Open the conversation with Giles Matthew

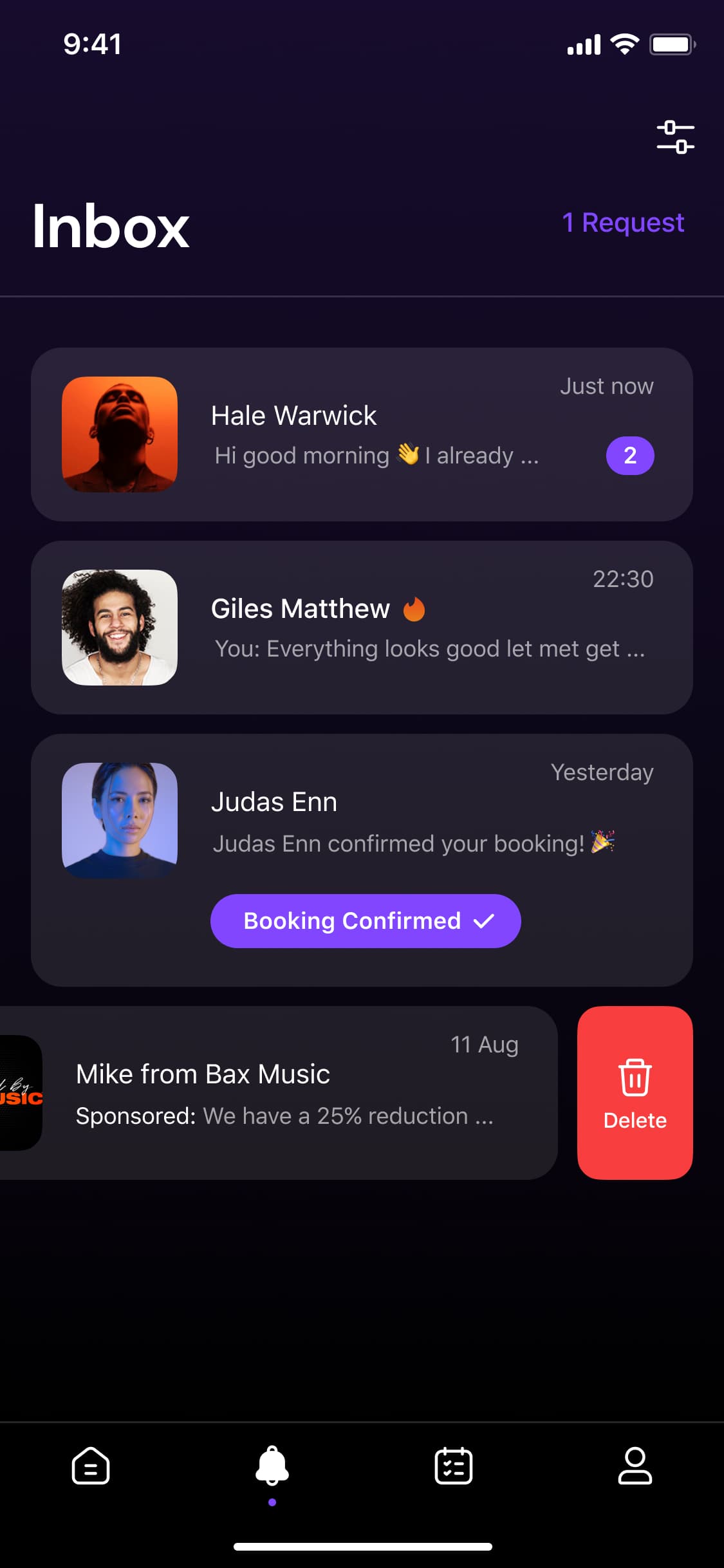(x=362, y=628)
